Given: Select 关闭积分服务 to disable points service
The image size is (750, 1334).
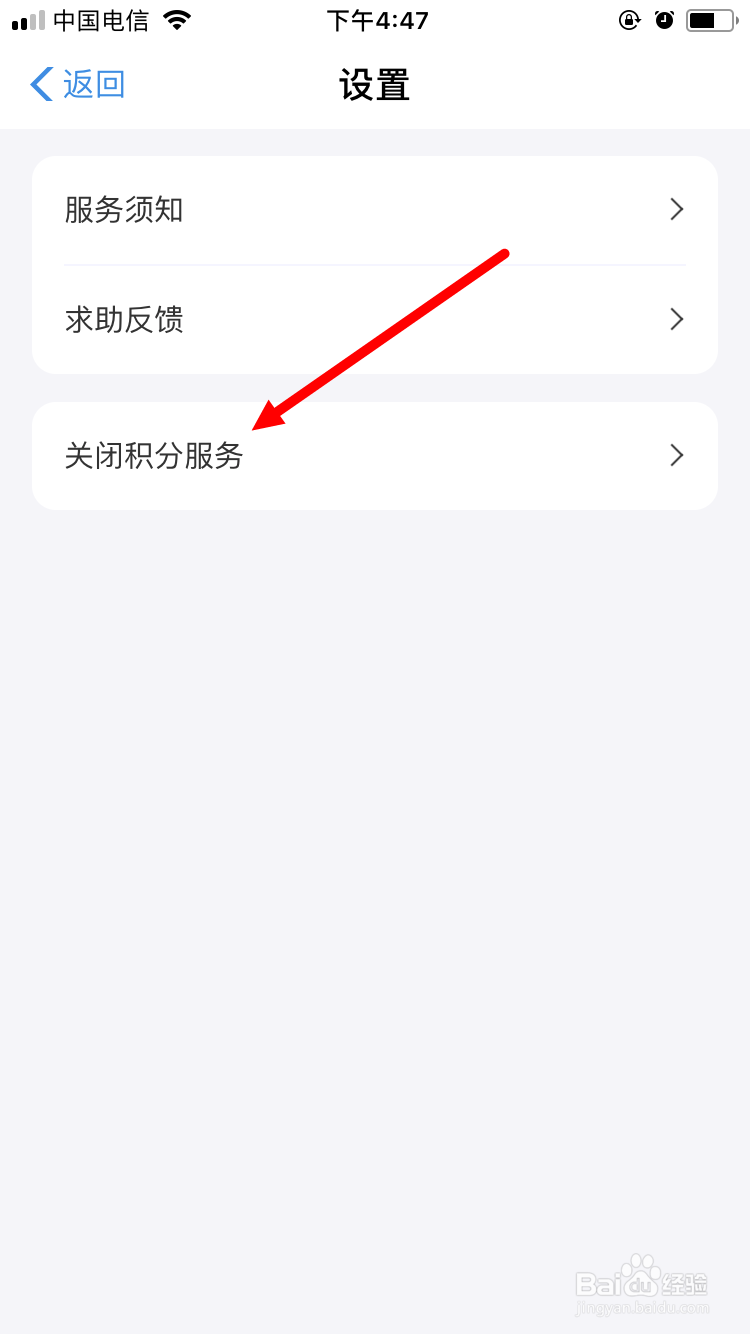Looking at the screenshot, I should 152,456.
